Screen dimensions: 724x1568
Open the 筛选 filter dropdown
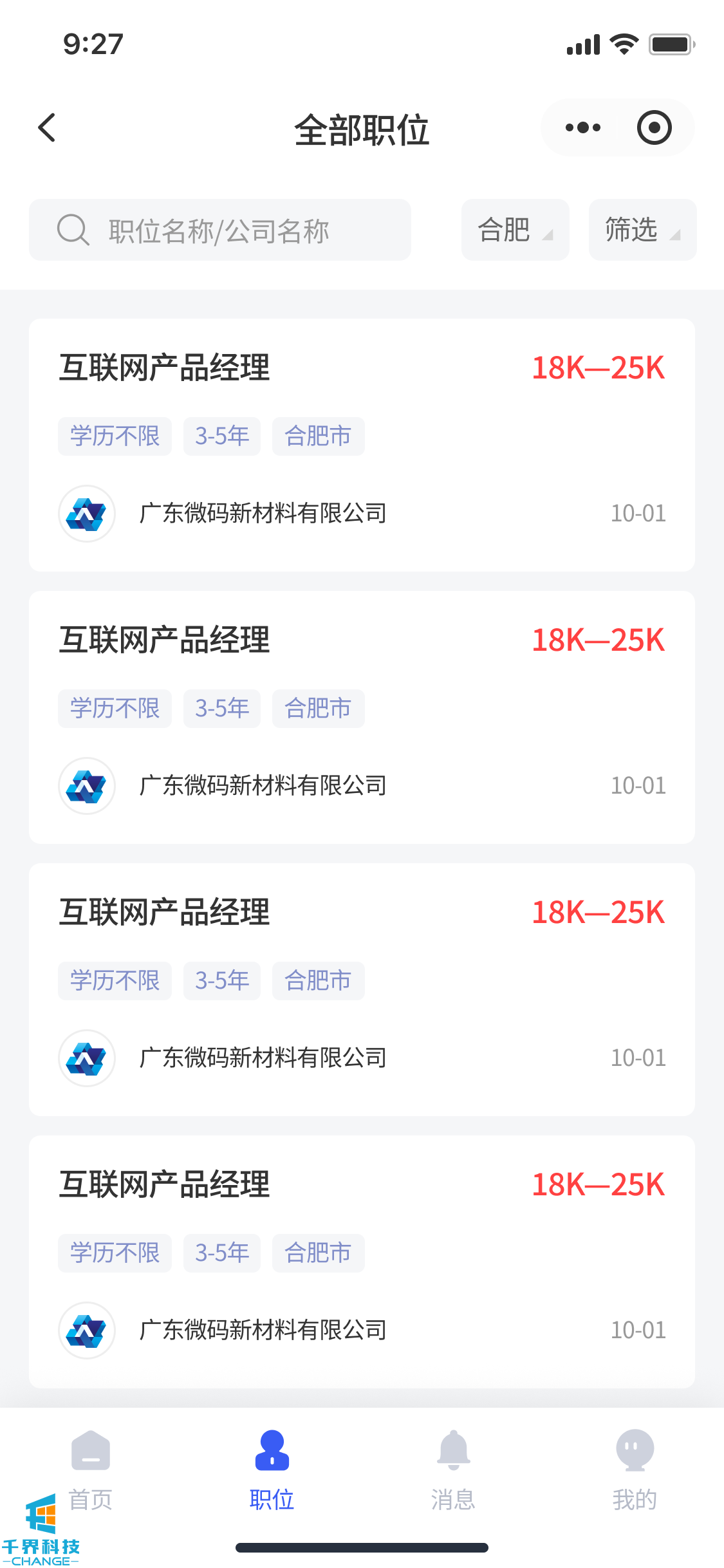coord(642,230)
